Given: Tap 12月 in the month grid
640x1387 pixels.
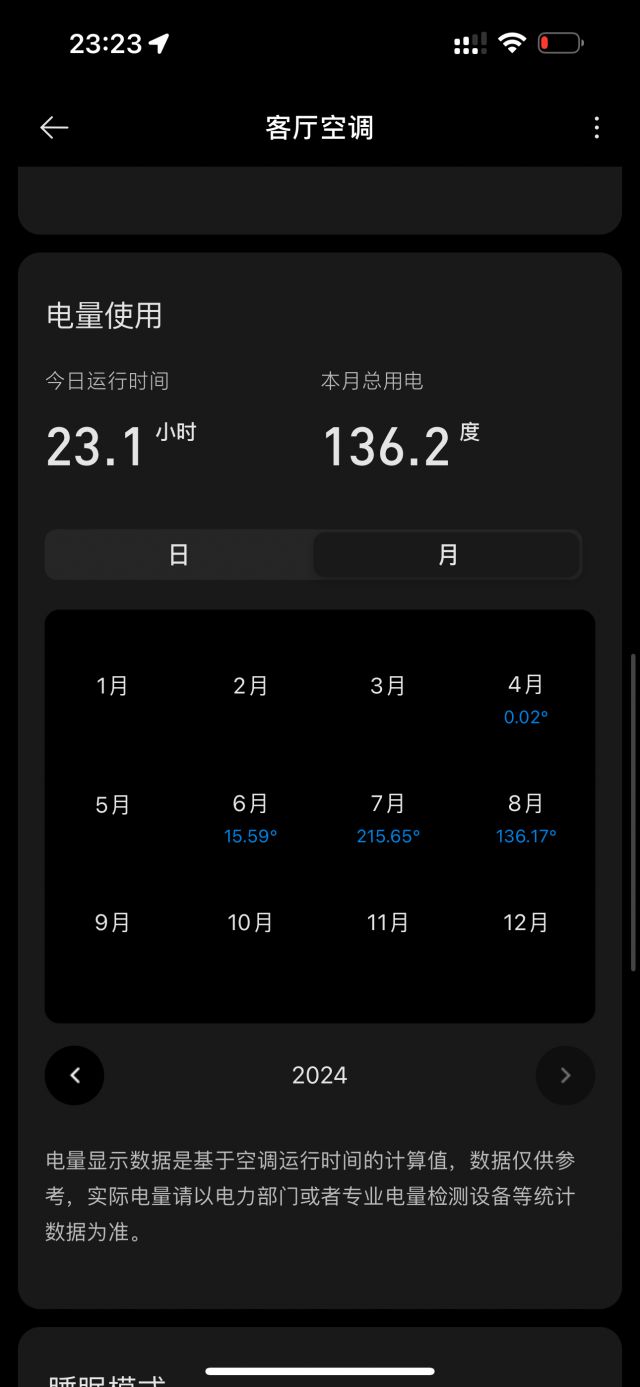Looking at the screenshot, I should coord(526,922).
